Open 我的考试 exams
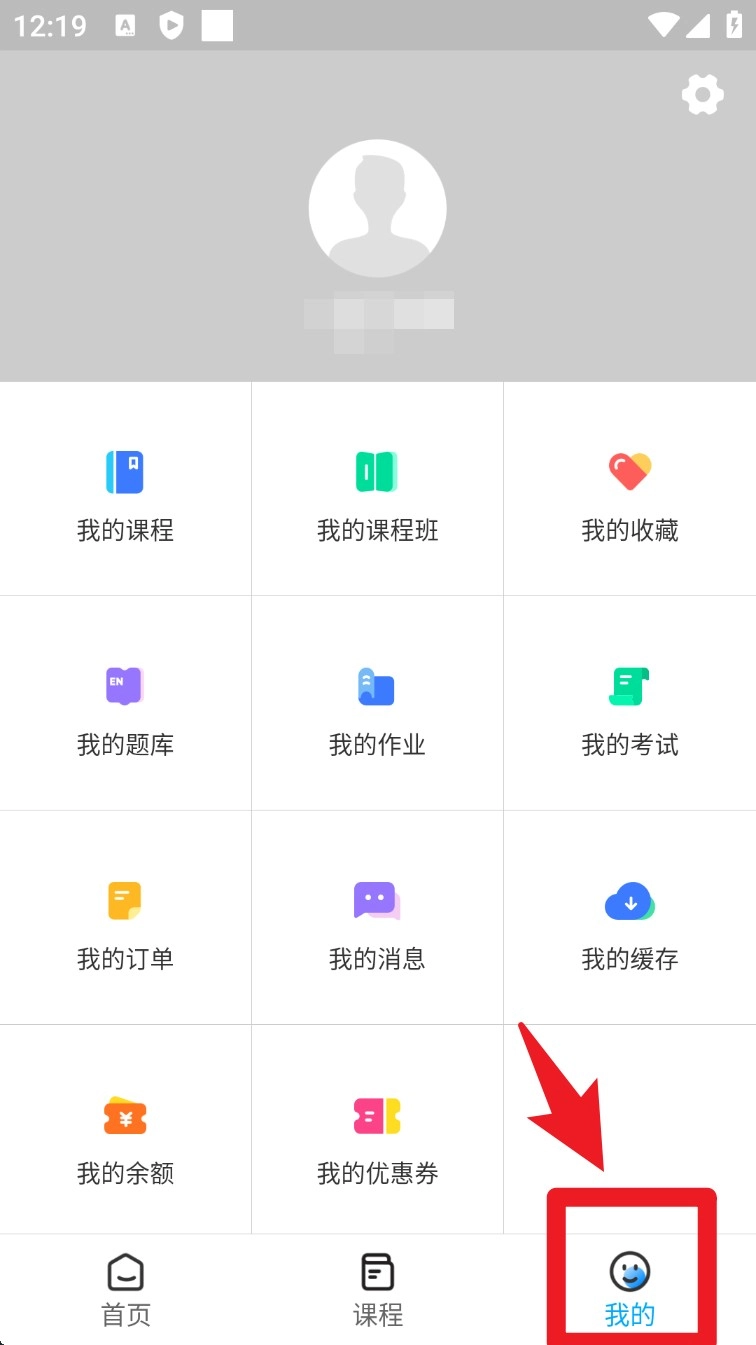The height and width of the screenshot is (1345, 756). 630,709
